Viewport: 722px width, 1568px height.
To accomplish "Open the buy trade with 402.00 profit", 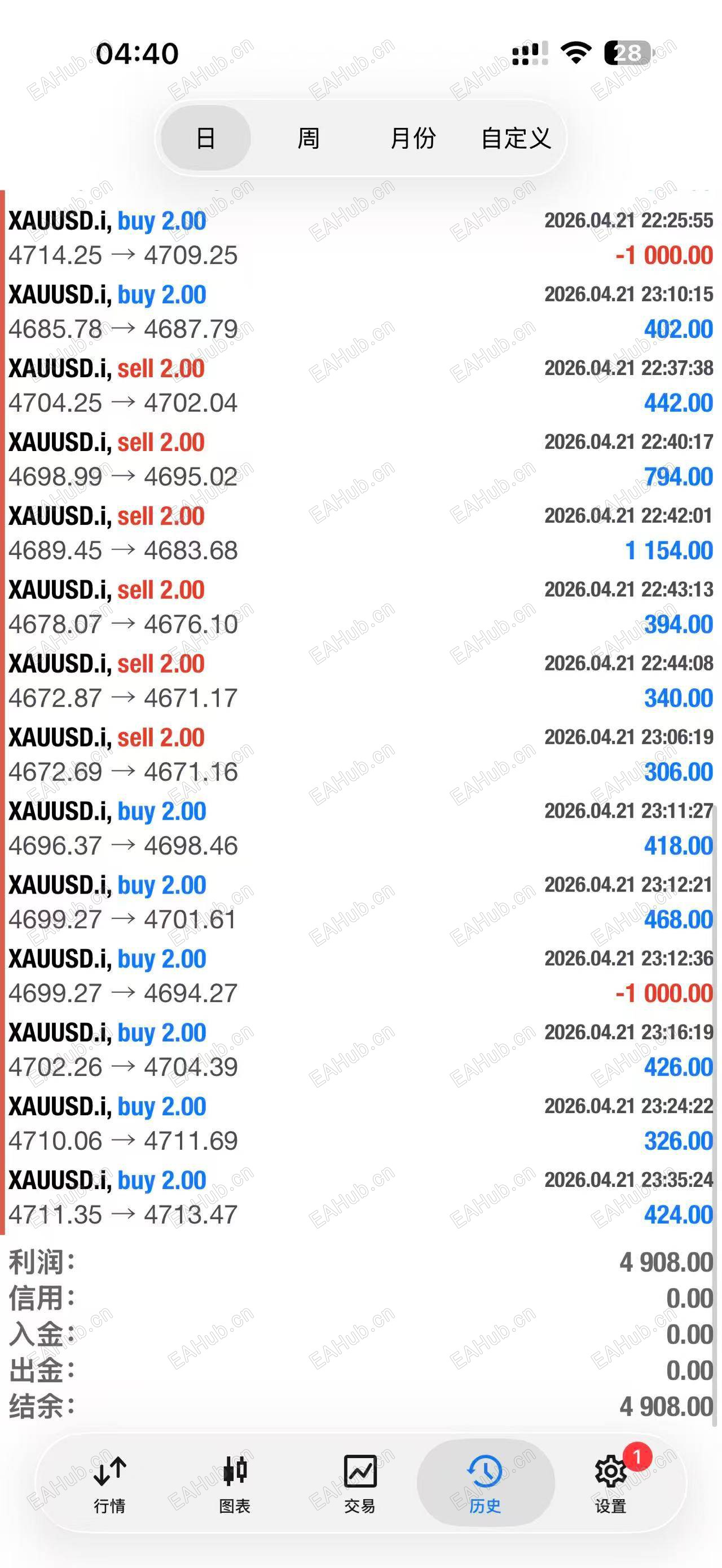I will (360, 312).
